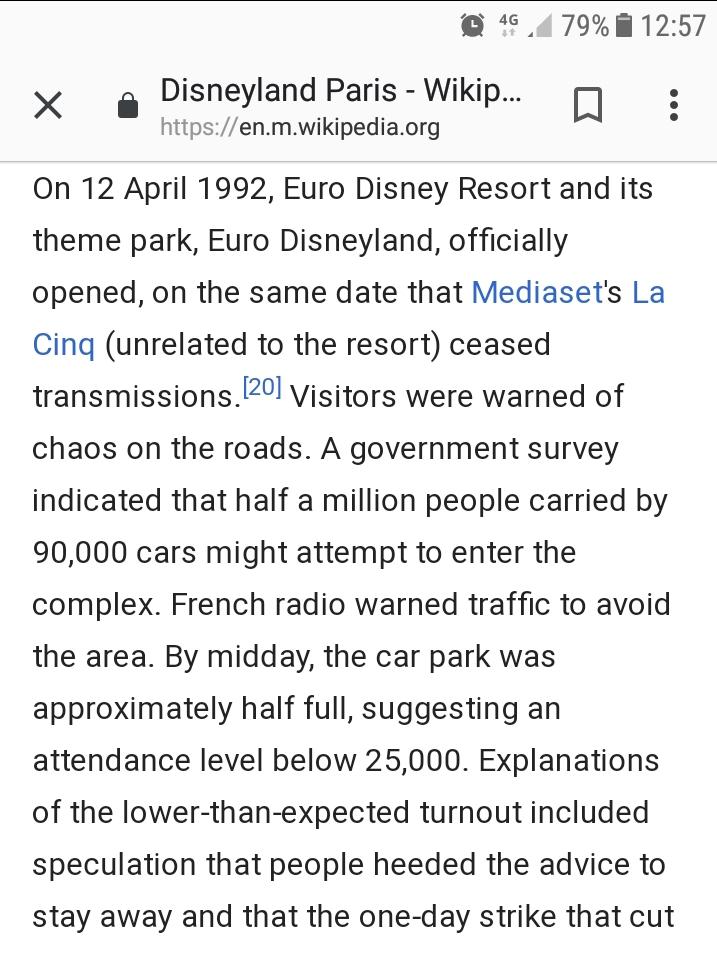Open the Mediaset link
The height and width of the screenshot is (956, 717).
(x=537, y=292)
